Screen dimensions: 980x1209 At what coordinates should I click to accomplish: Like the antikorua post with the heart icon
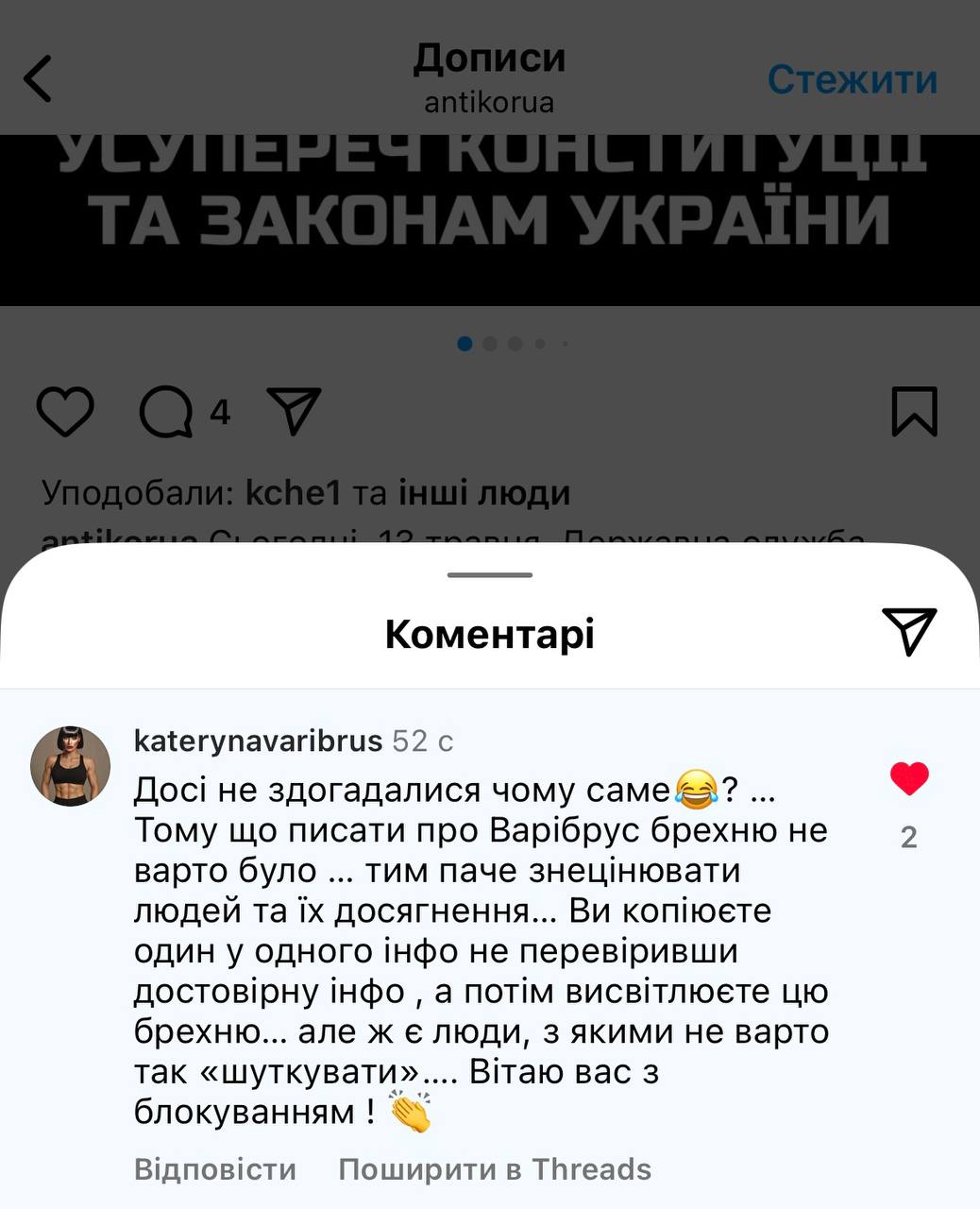65,412
